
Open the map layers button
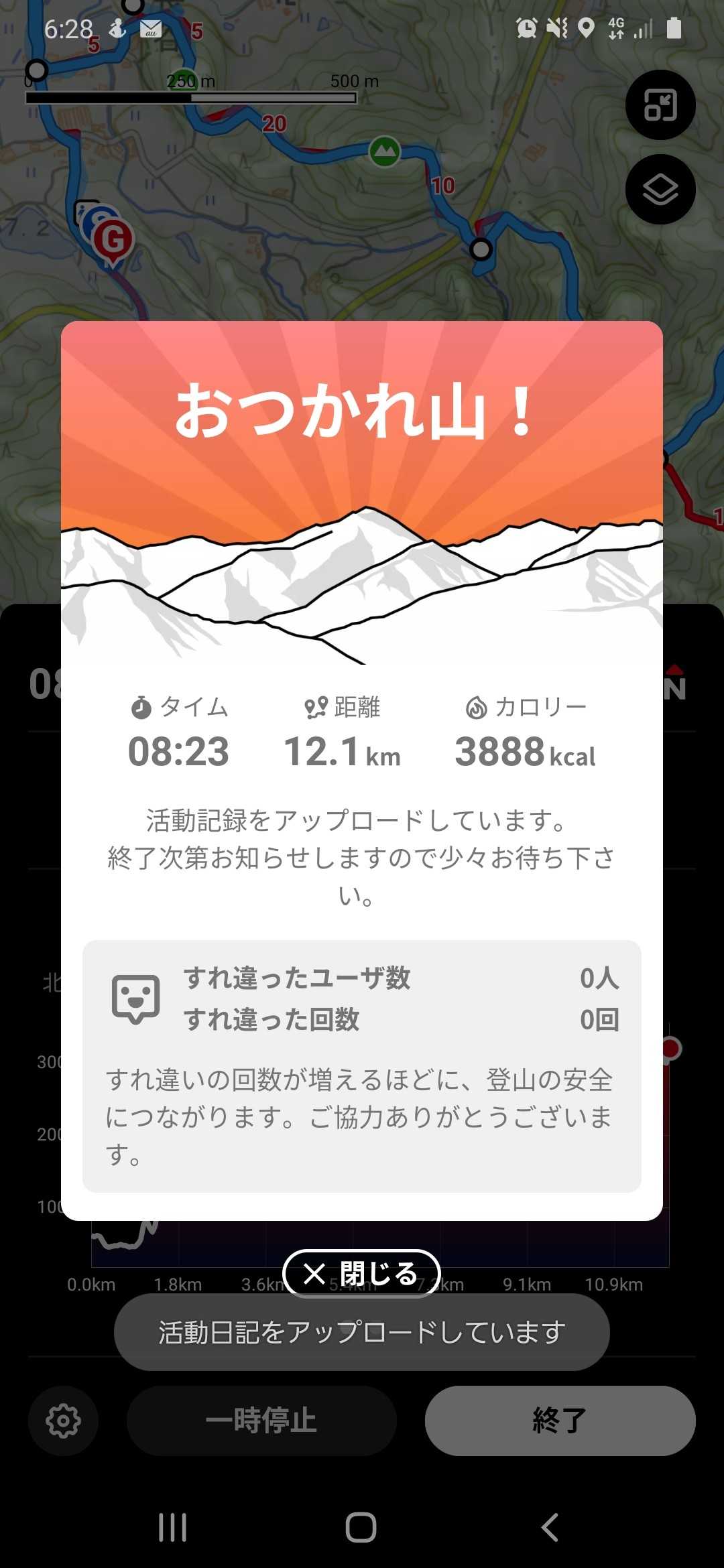[x=660, y=189]
